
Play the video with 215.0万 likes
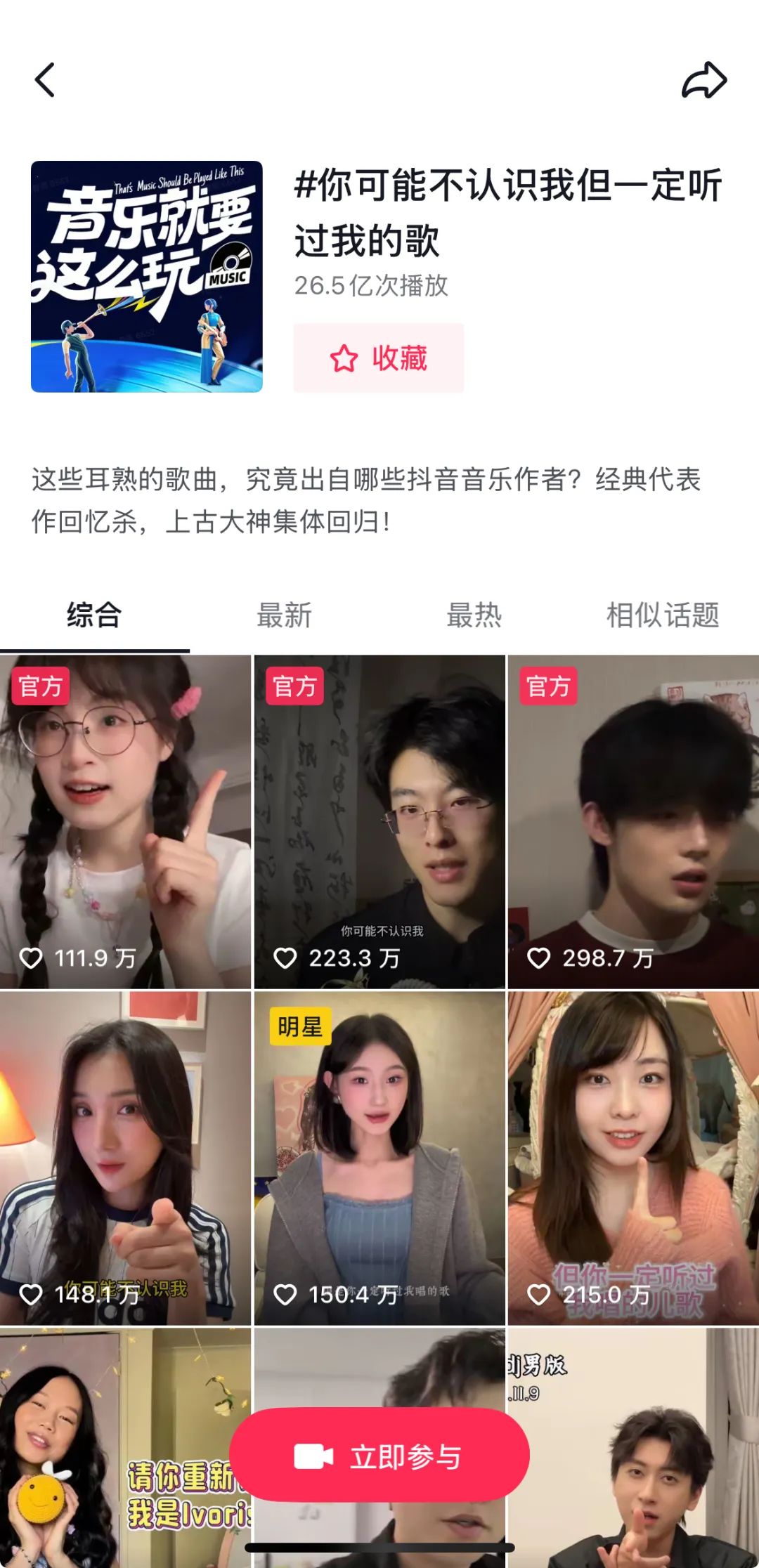tap(633, 1158)
